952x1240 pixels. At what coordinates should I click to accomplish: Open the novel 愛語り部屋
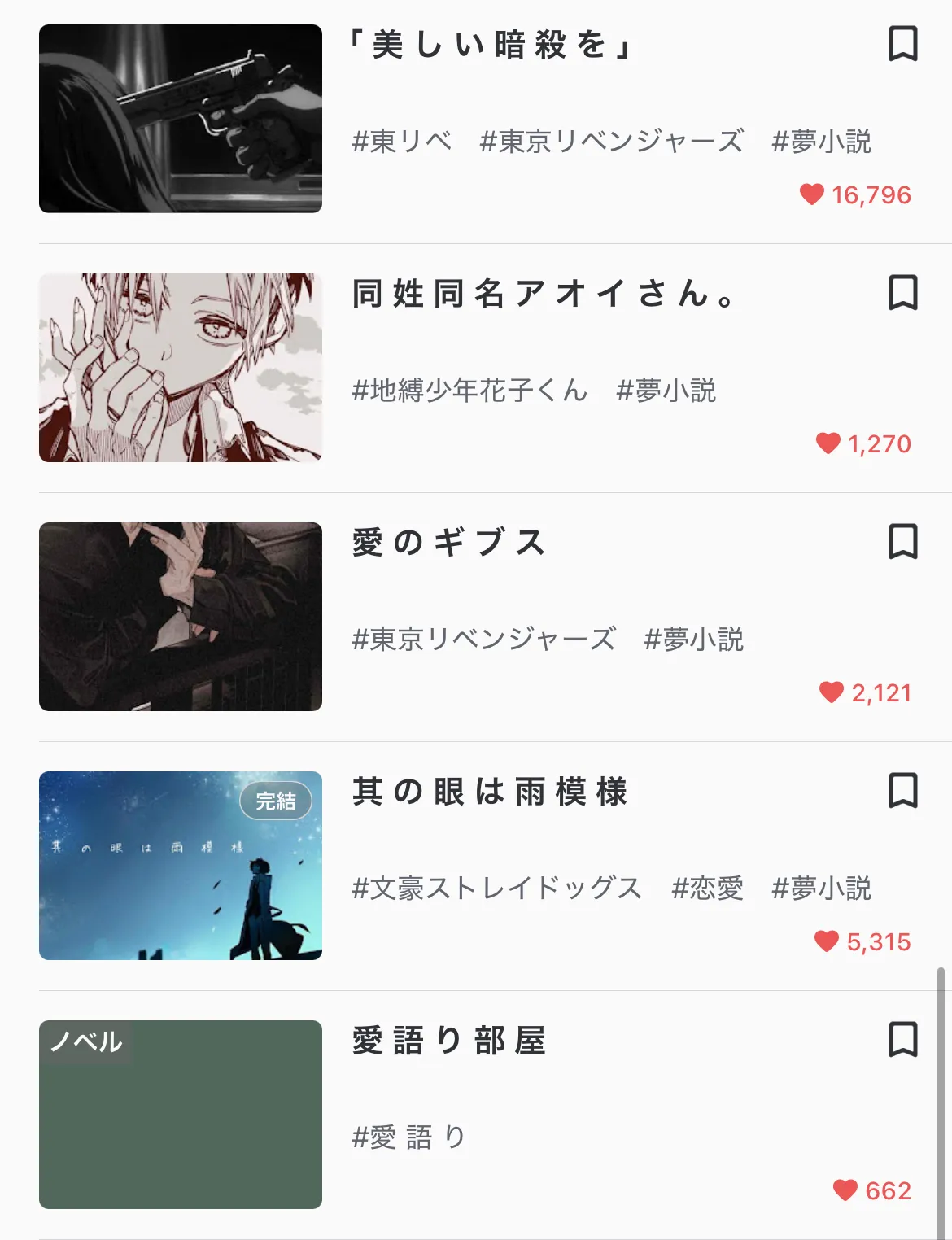pyautogui.click(x=449, y=1041)
